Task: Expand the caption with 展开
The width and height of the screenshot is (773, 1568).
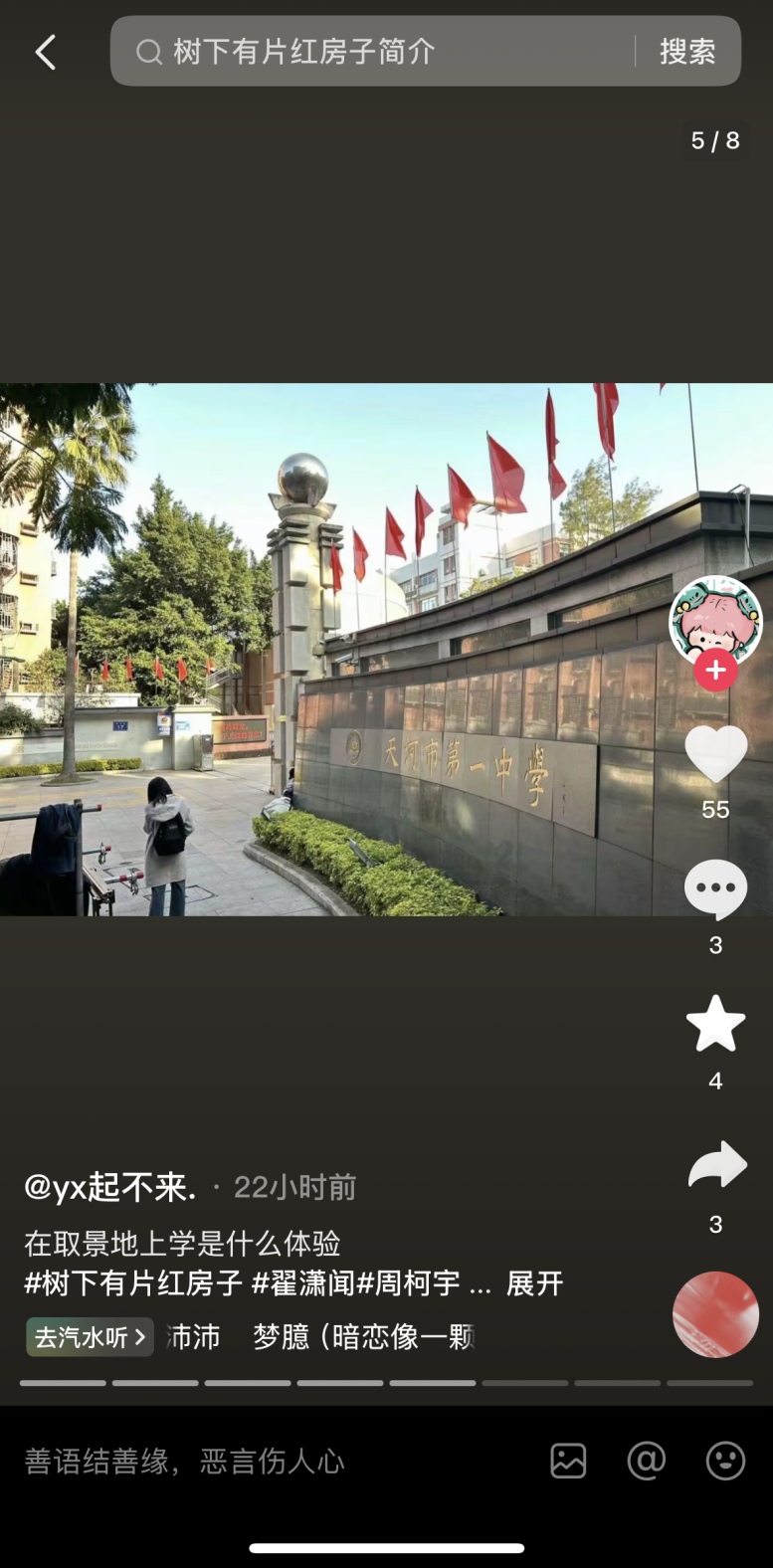Action: coord(534,1283)
